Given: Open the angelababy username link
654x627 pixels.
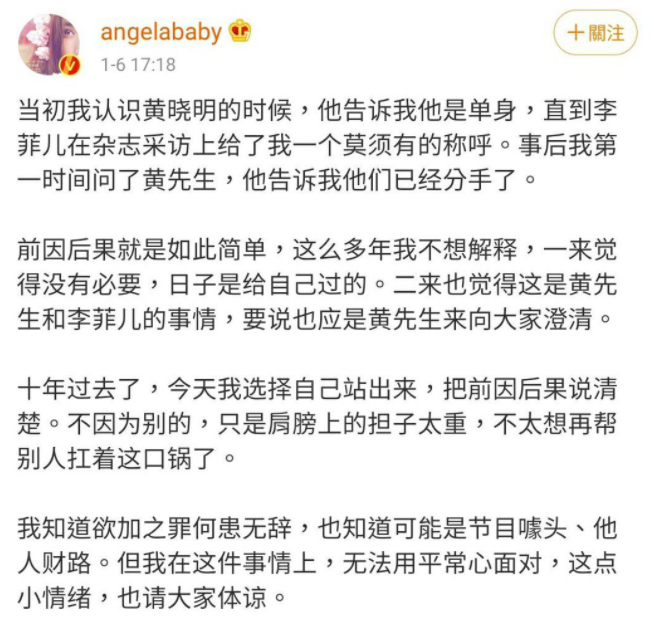Looking at the screenshot, I should coord(161,31).
